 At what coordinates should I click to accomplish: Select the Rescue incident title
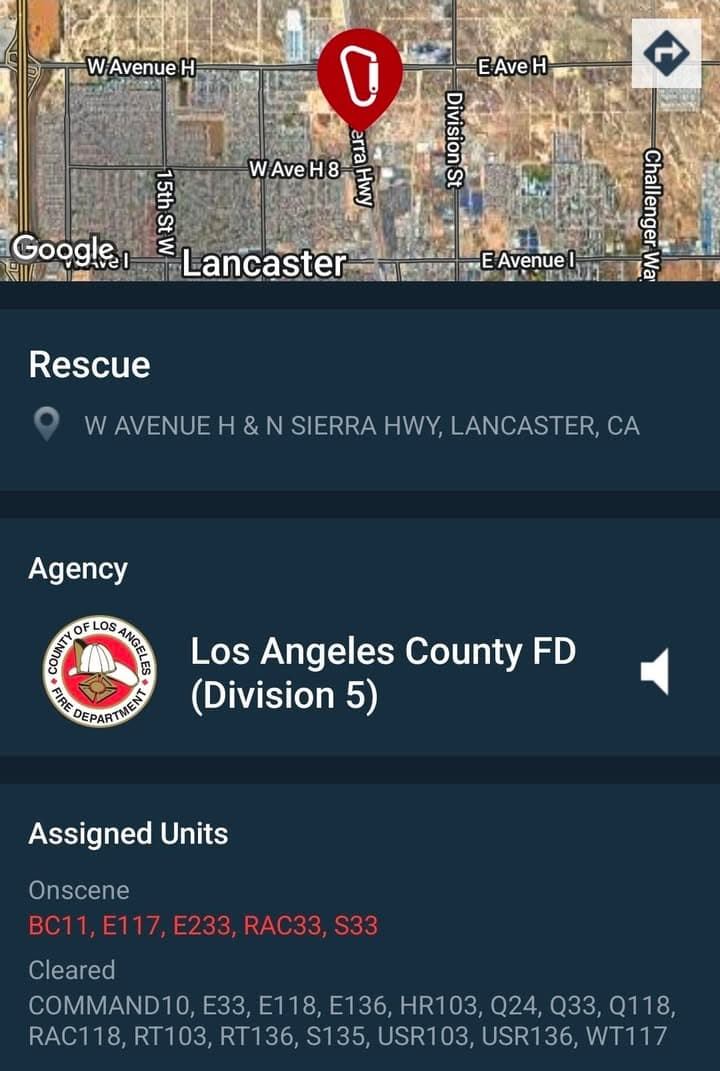[91, 364]
